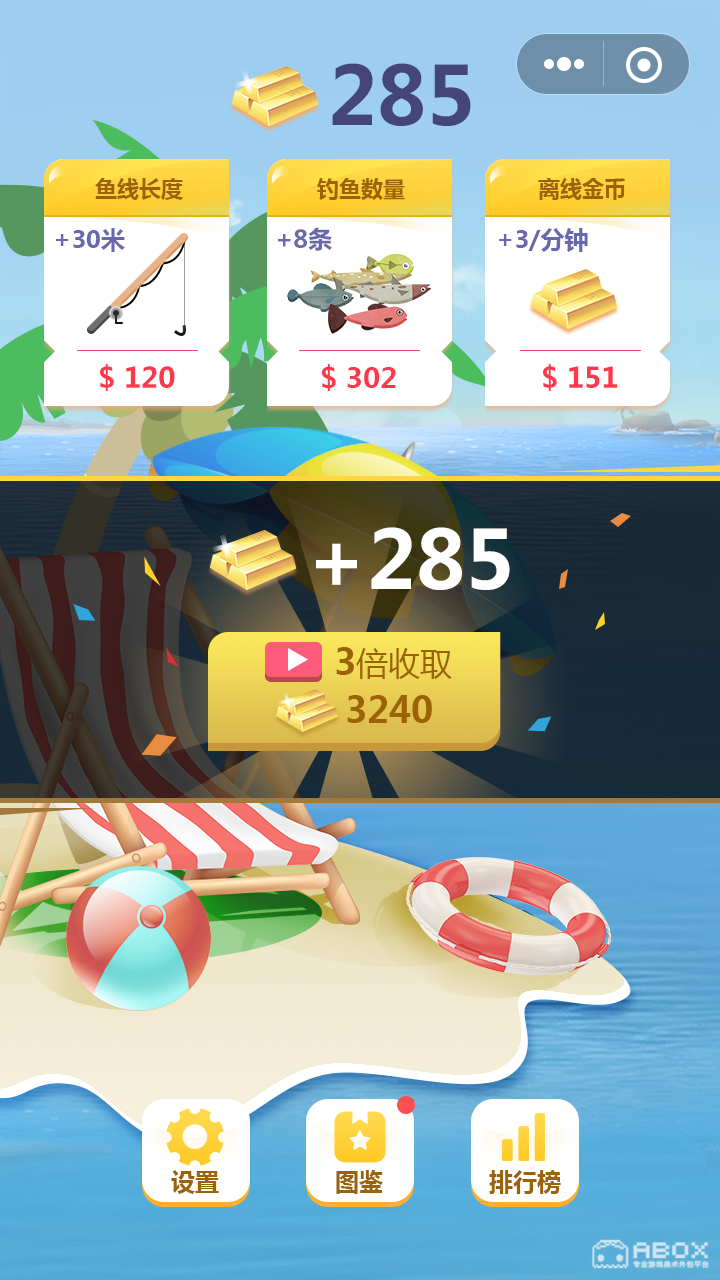Open 设置 settings

[x=195, y=1152]
